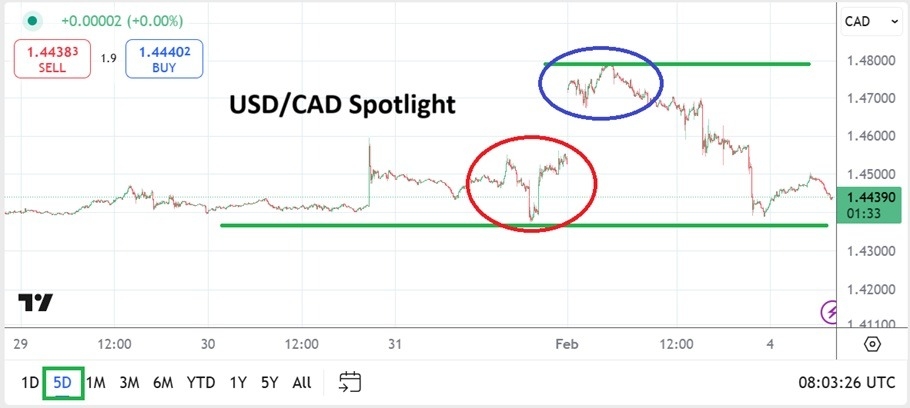Open the chart settings gear icon
This screenshot has width=910, height=408.
(x=872, y=344)
